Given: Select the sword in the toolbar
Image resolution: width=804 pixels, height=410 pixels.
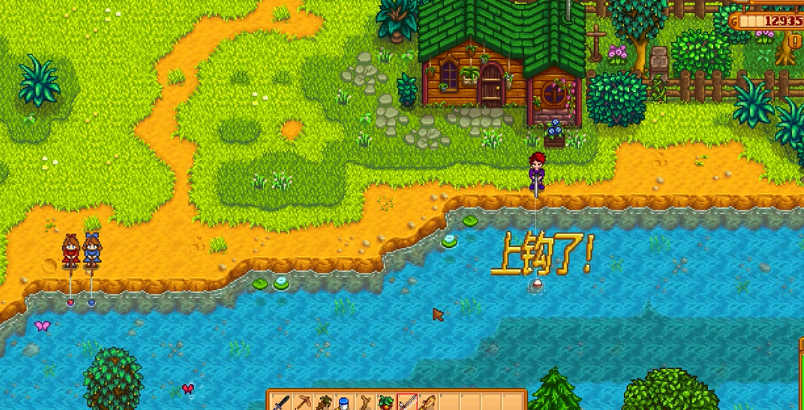Looking at the screenshot, I should (282, 403).
